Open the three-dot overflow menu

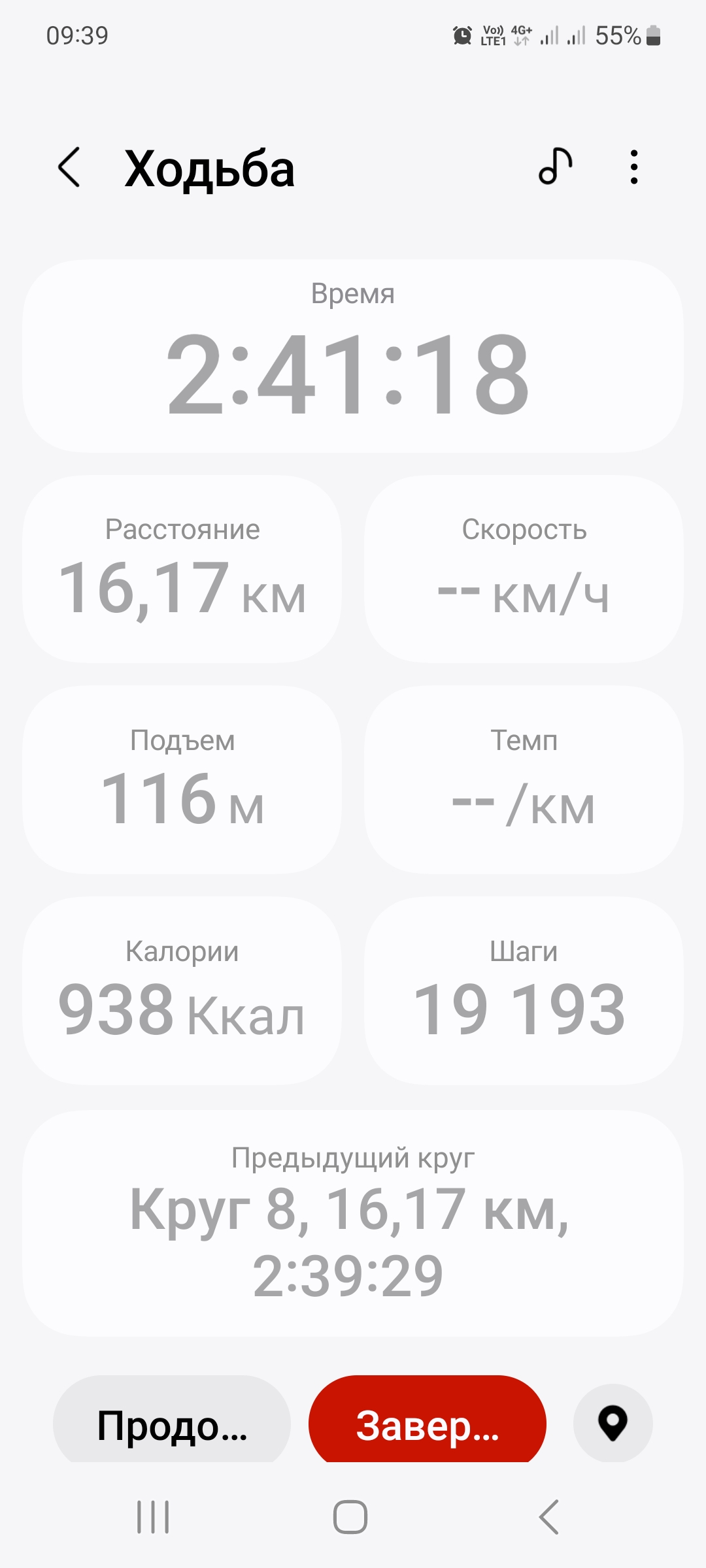coord(633,167)
